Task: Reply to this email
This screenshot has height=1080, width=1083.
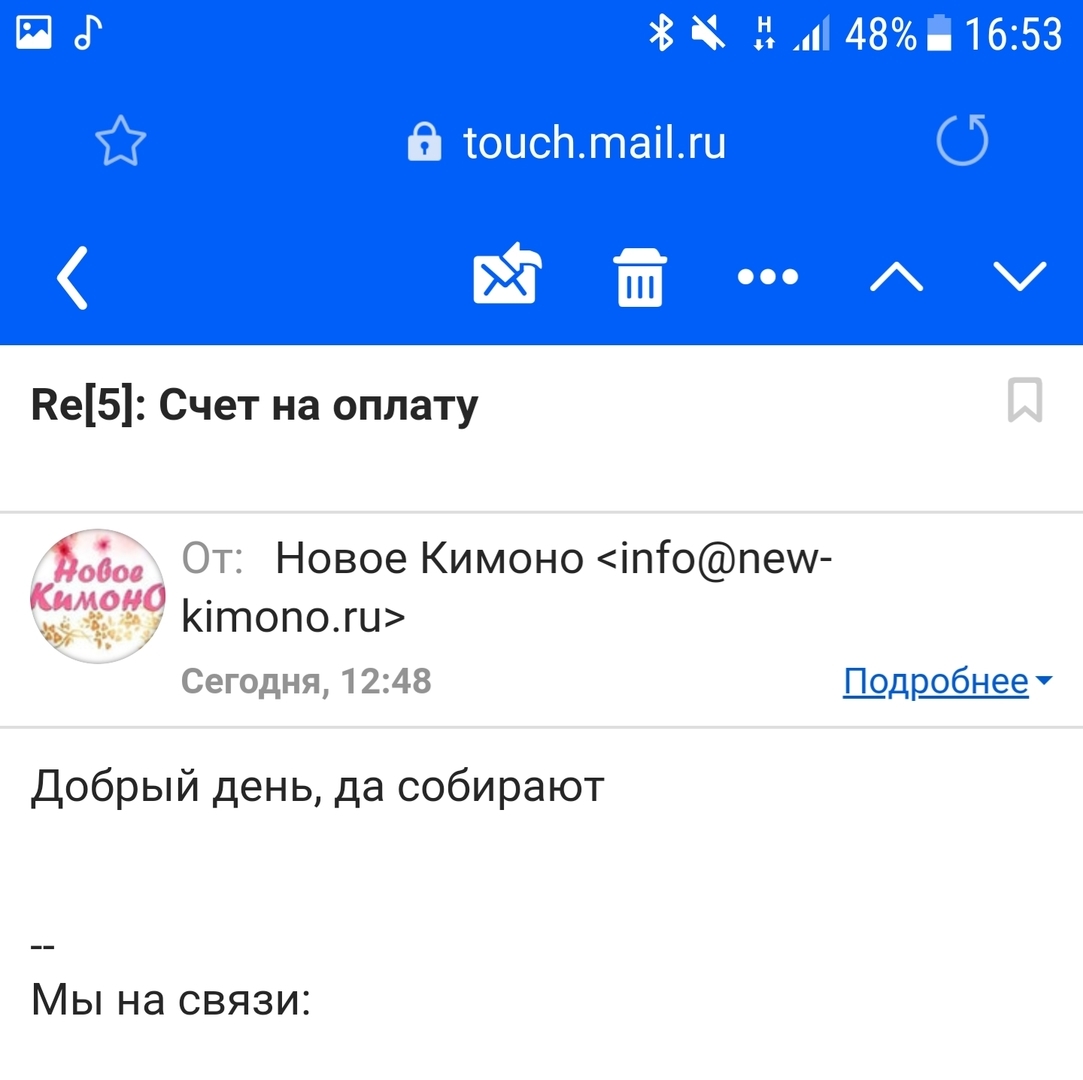Action: pos(506,277)
